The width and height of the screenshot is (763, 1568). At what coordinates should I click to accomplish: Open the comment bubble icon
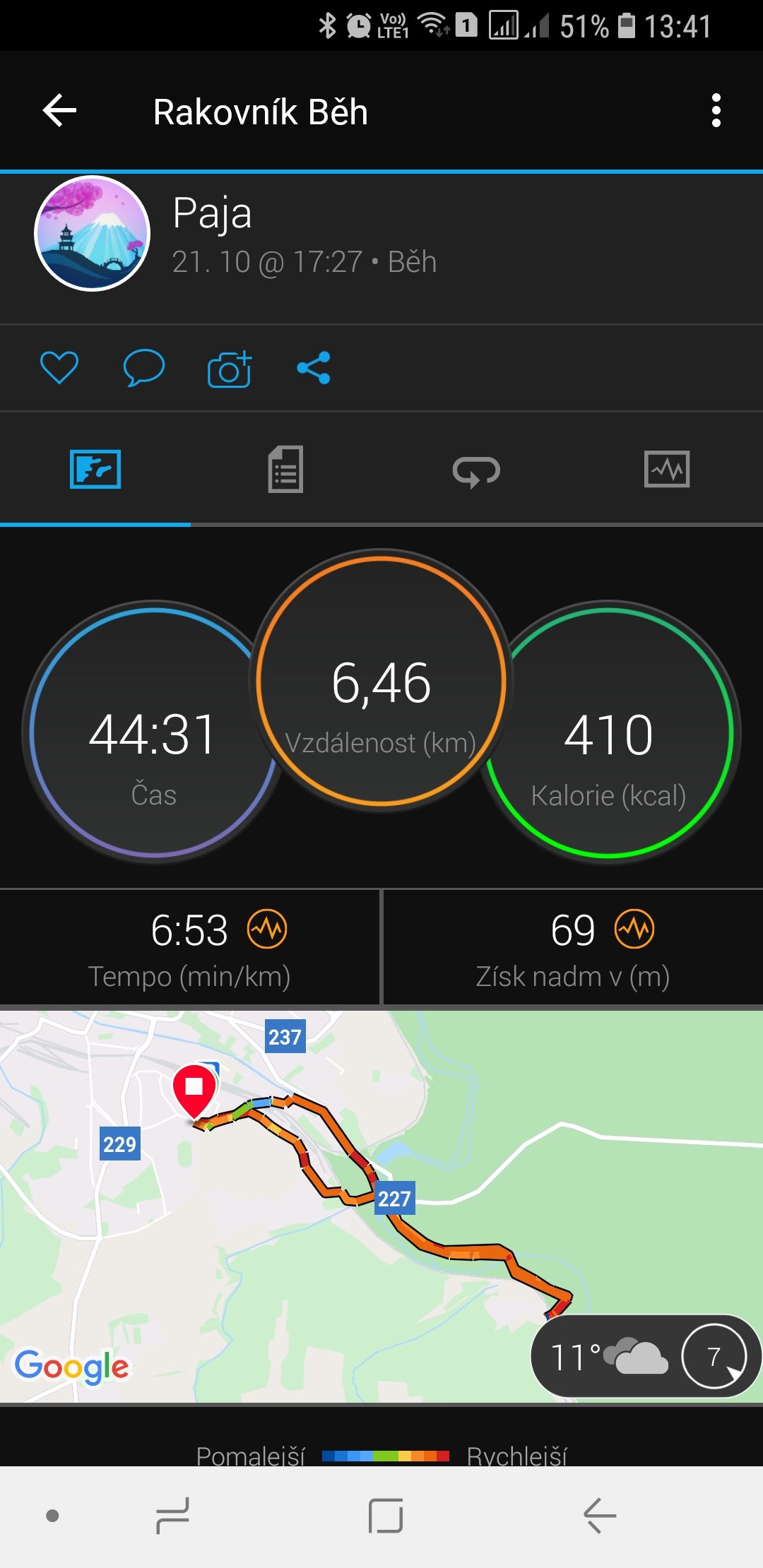click(x=144, y=368)
